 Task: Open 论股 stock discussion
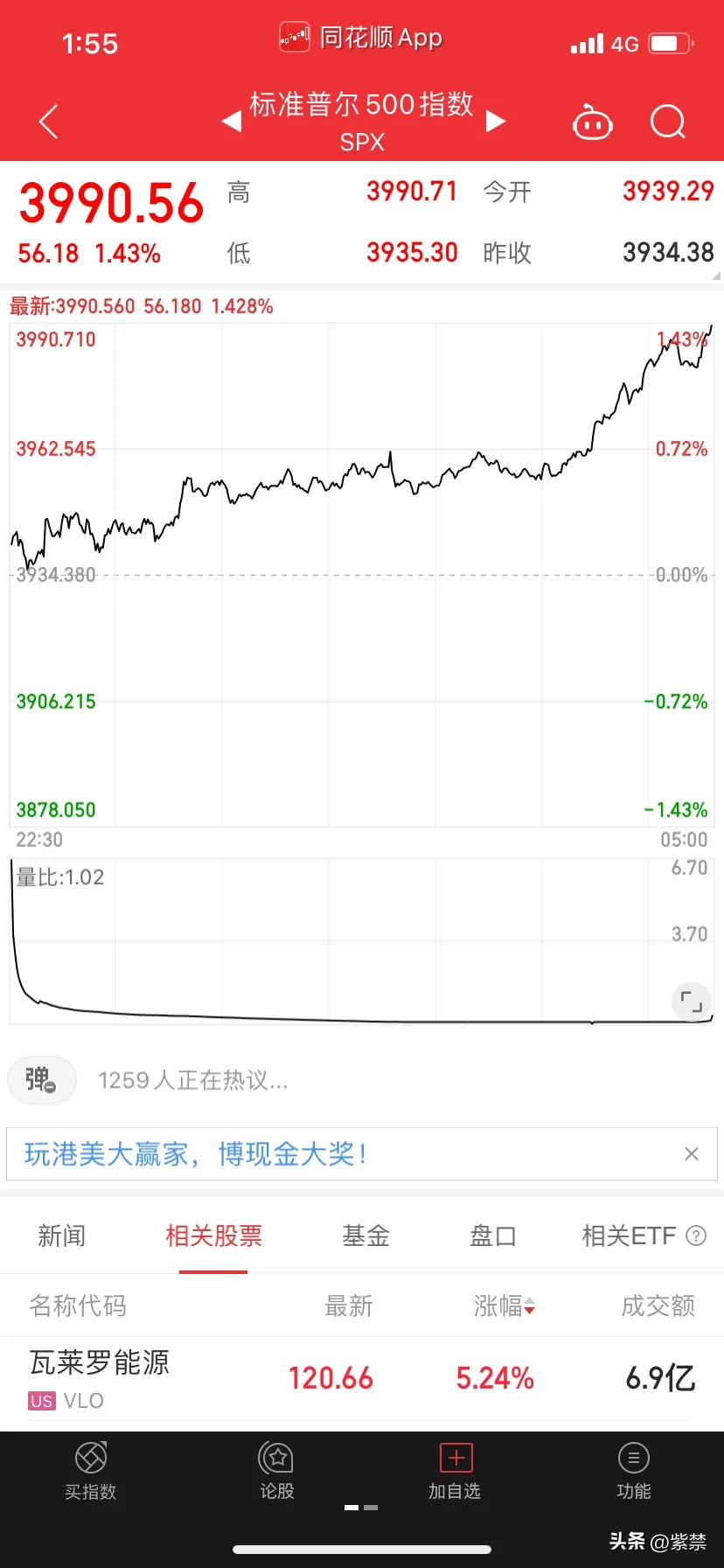(x=277, y=1472)
